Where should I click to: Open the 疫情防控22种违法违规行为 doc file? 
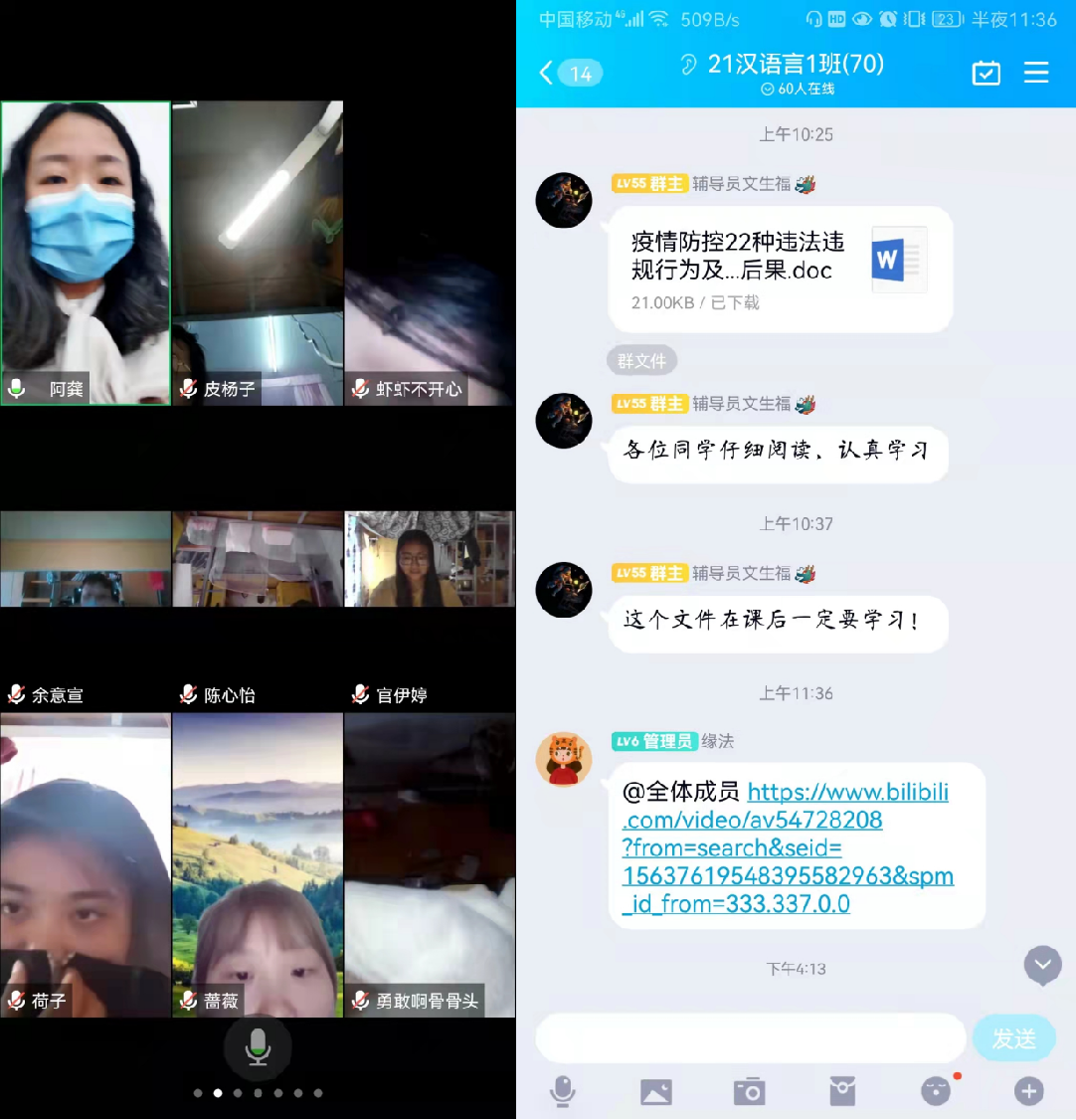780,270
